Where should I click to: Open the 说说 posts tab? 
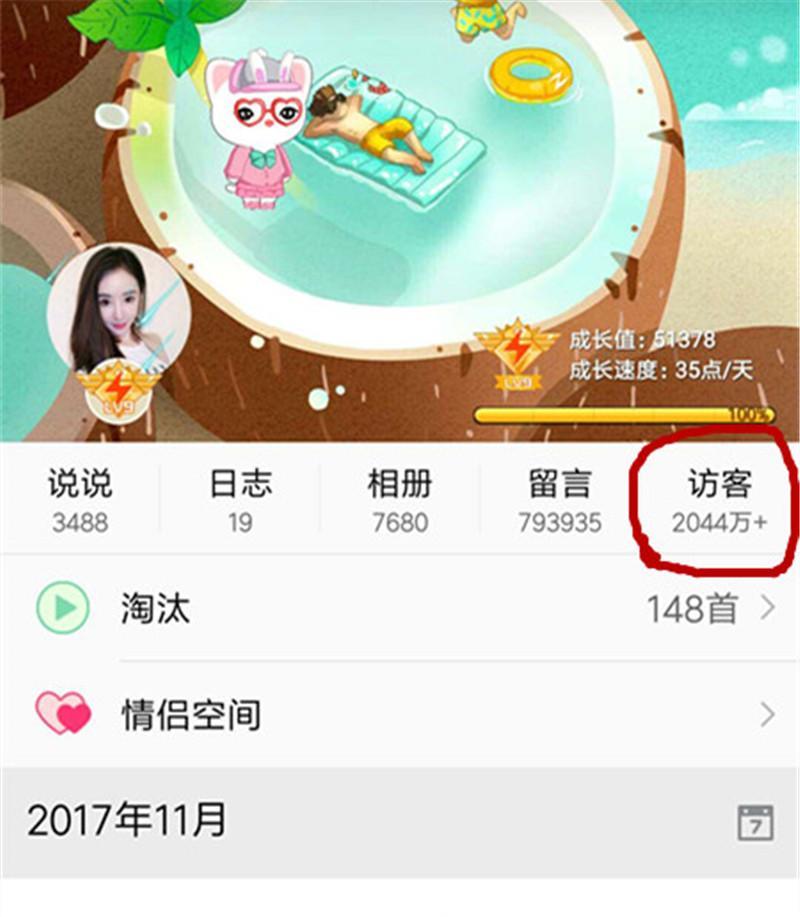pos(80,501)
